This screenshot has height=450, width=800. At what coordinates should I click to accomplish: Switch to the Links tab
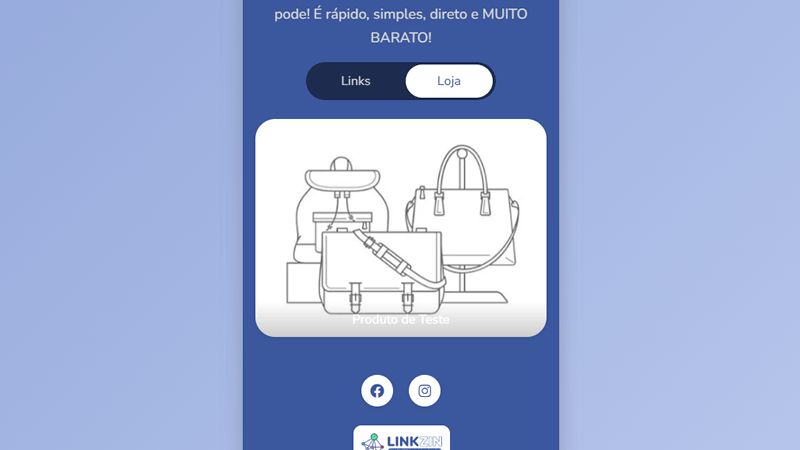pyautogui.click(x=356, y=81)
